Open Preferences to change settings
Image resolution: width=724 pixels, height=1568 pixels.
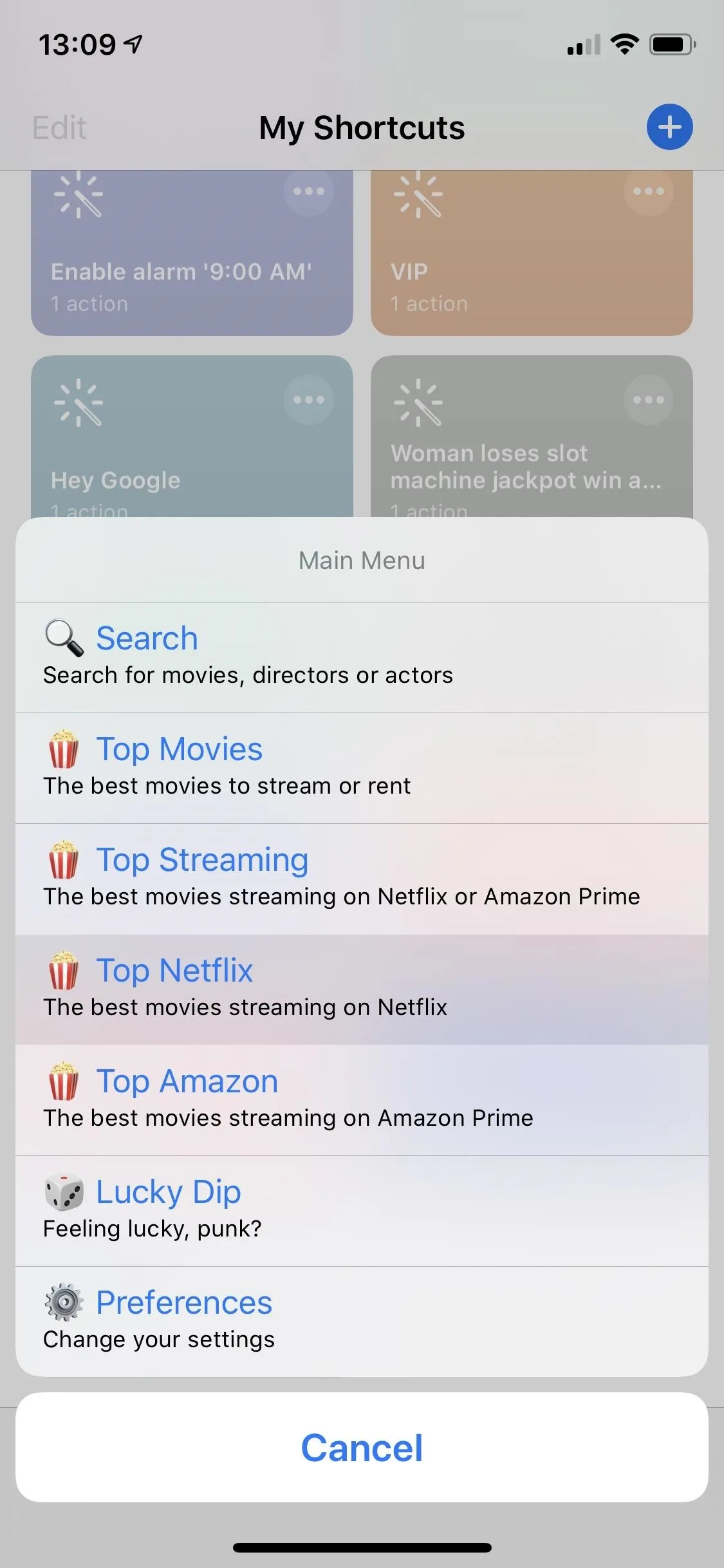(x=362, y=1321)
